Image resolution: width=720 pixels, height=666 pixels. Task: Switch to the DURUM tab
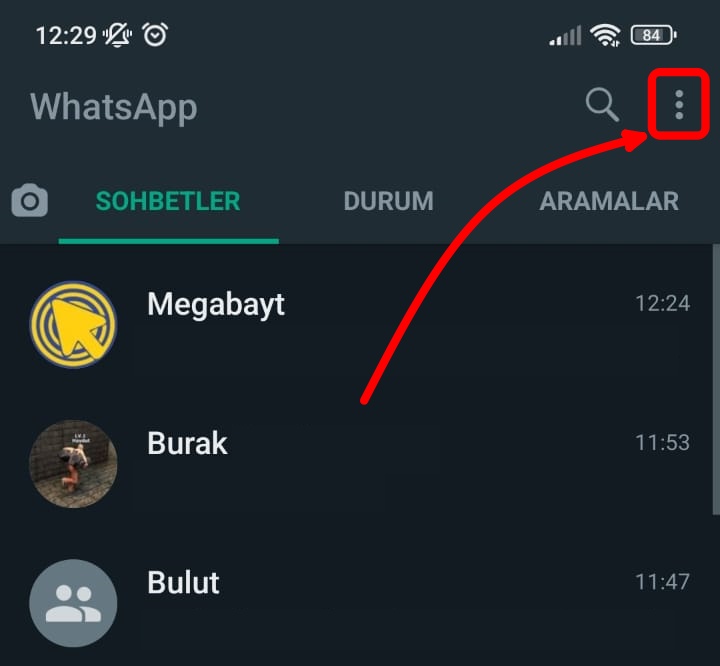tap(388, 201)
